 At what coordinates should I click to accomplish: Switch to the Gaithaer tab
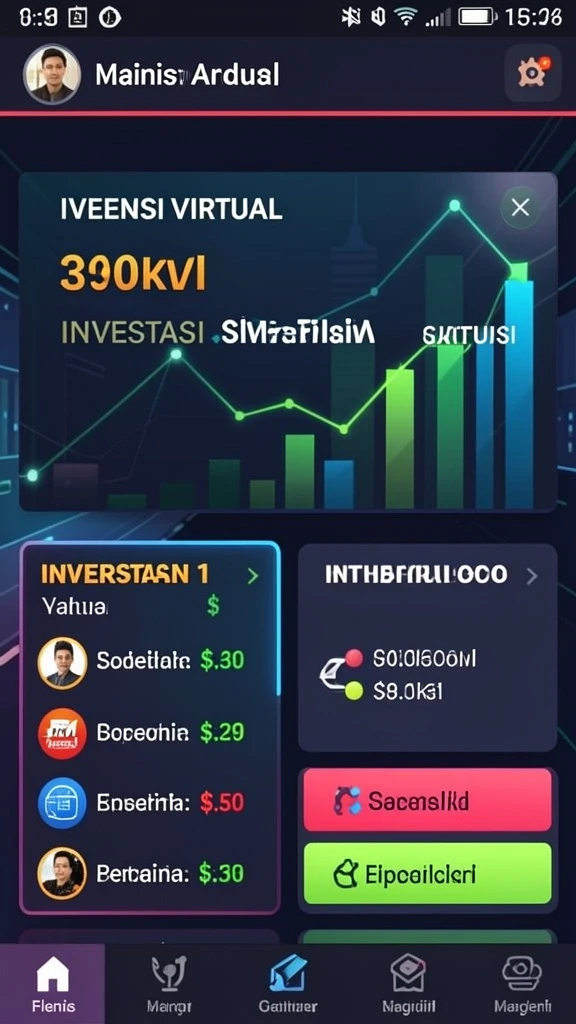tap(288, 984)
